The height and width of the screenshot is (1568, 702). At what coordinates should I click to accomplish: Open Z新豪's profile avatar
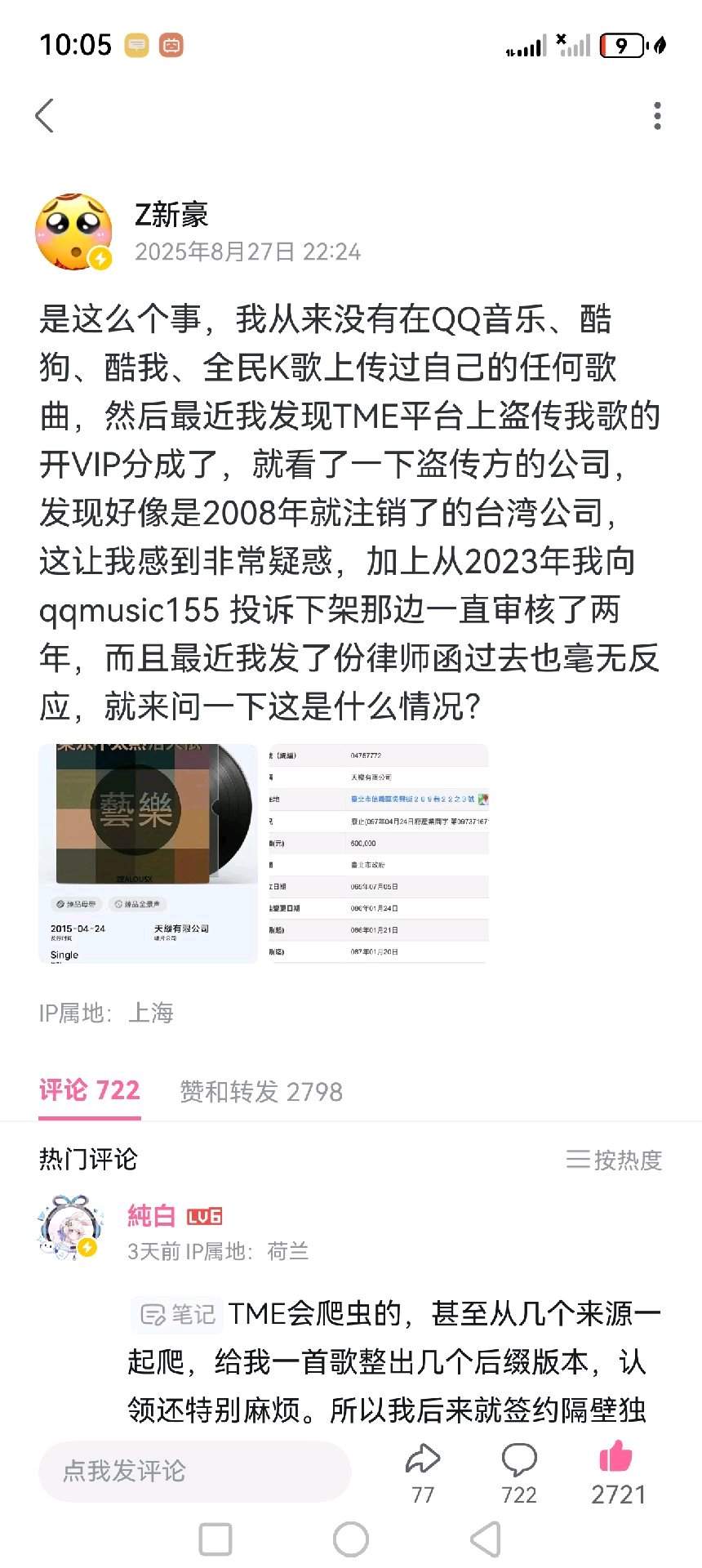tap(73, 232)
